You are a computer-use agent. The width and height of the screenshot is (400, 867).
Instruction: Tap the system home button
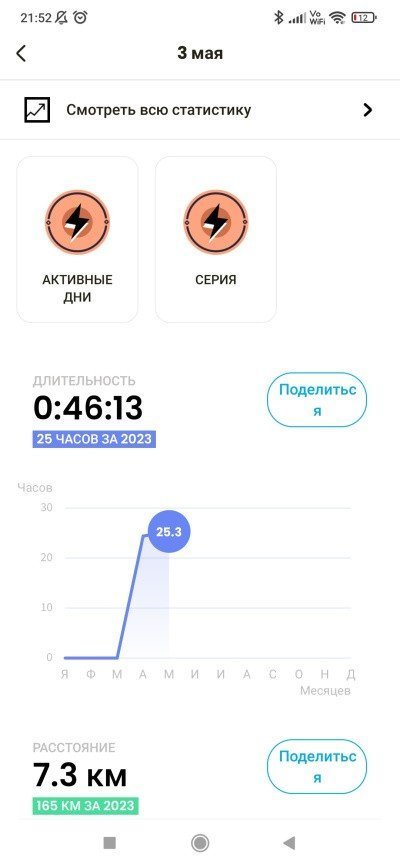200,843
